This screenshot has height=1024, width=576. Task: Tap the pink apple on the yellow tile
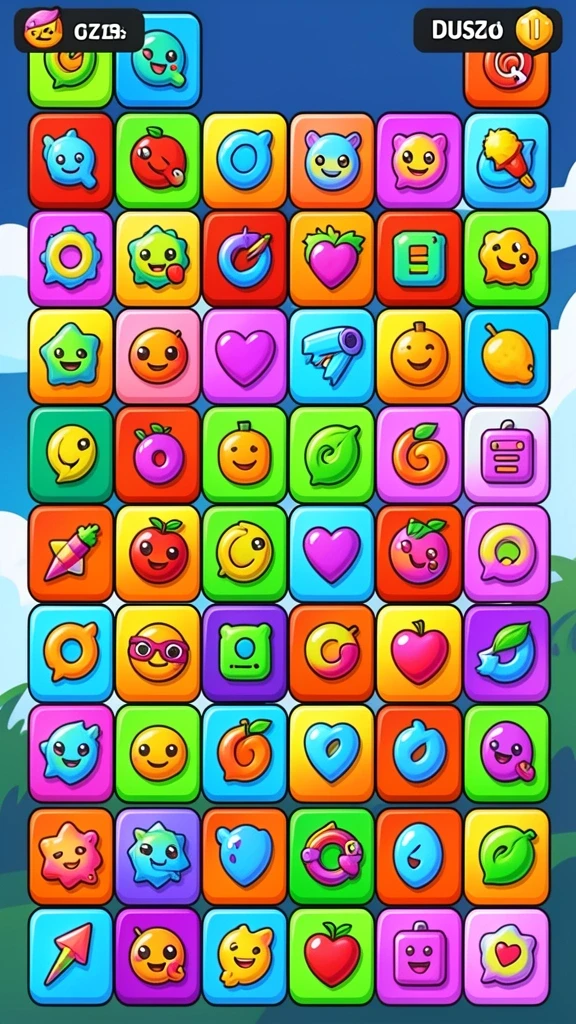coord(419,653)
